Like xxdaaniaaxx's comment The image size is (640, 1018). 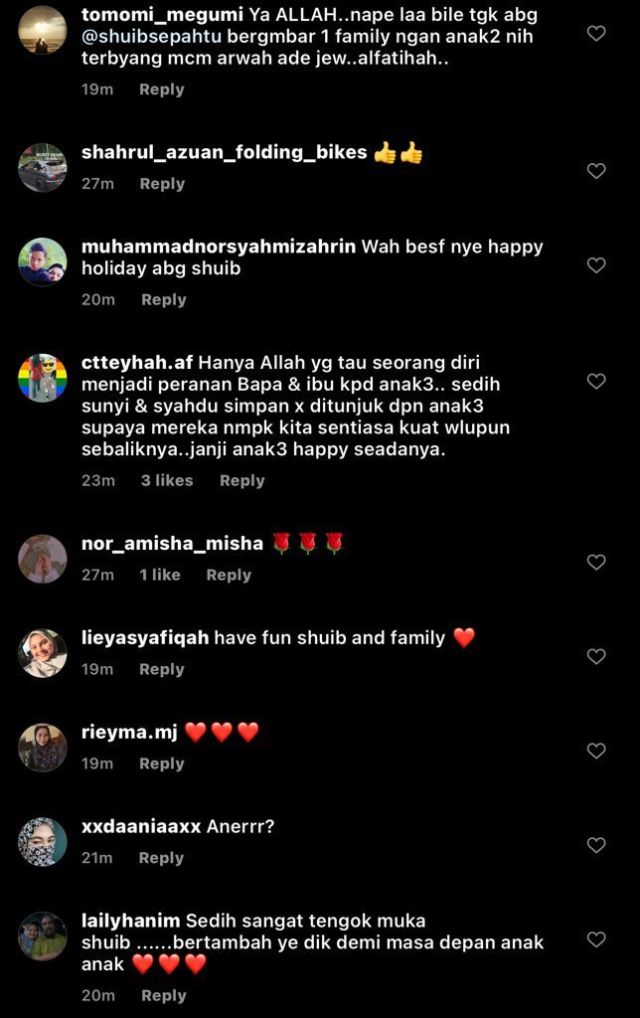pos(596,845)
